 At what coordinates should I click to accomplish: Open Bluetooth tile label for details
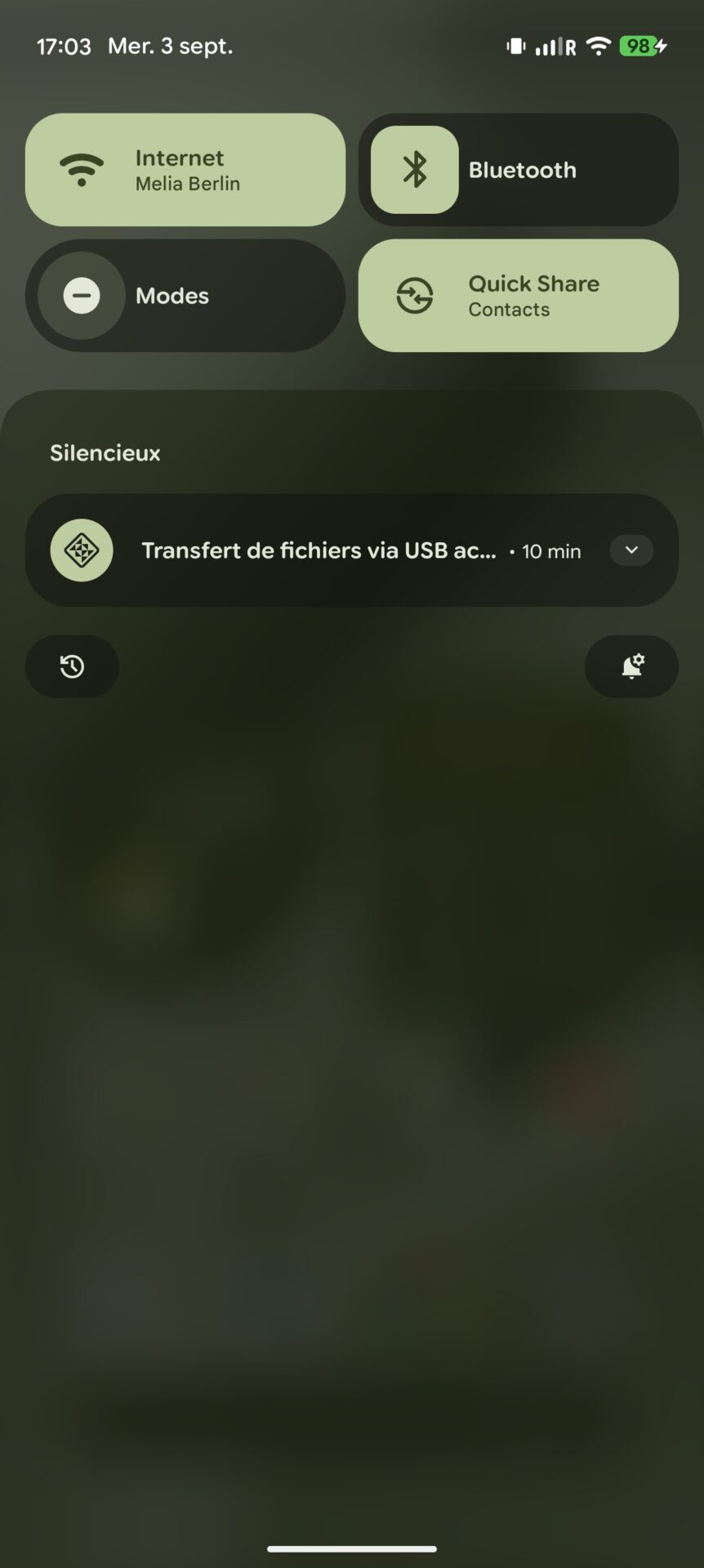point(523,170)
